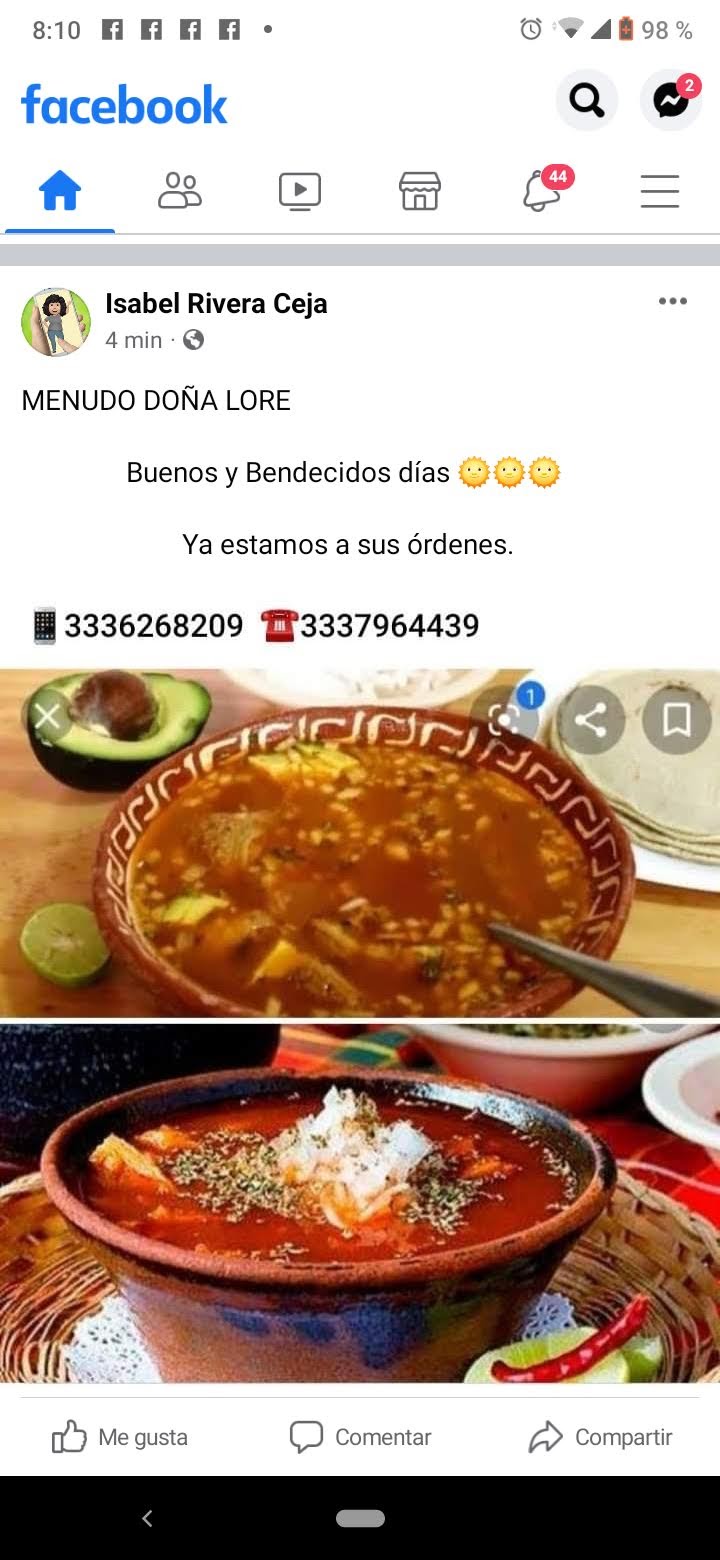Close the photo with the X
The image size is (720, 1560).
coord(47,715)
